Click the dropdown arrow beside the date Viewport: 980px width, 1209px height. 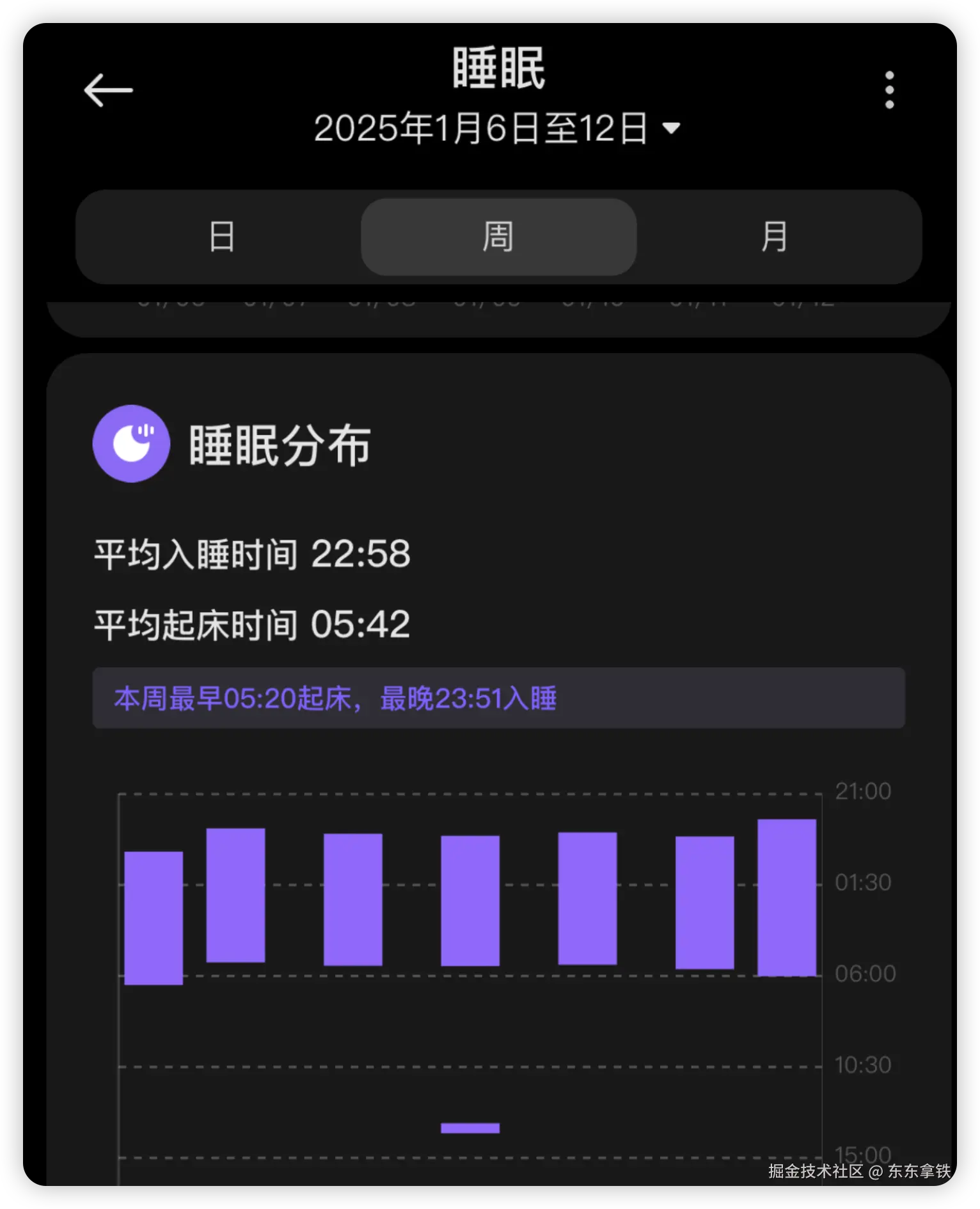pyautogui.click(x=670, y=128)
